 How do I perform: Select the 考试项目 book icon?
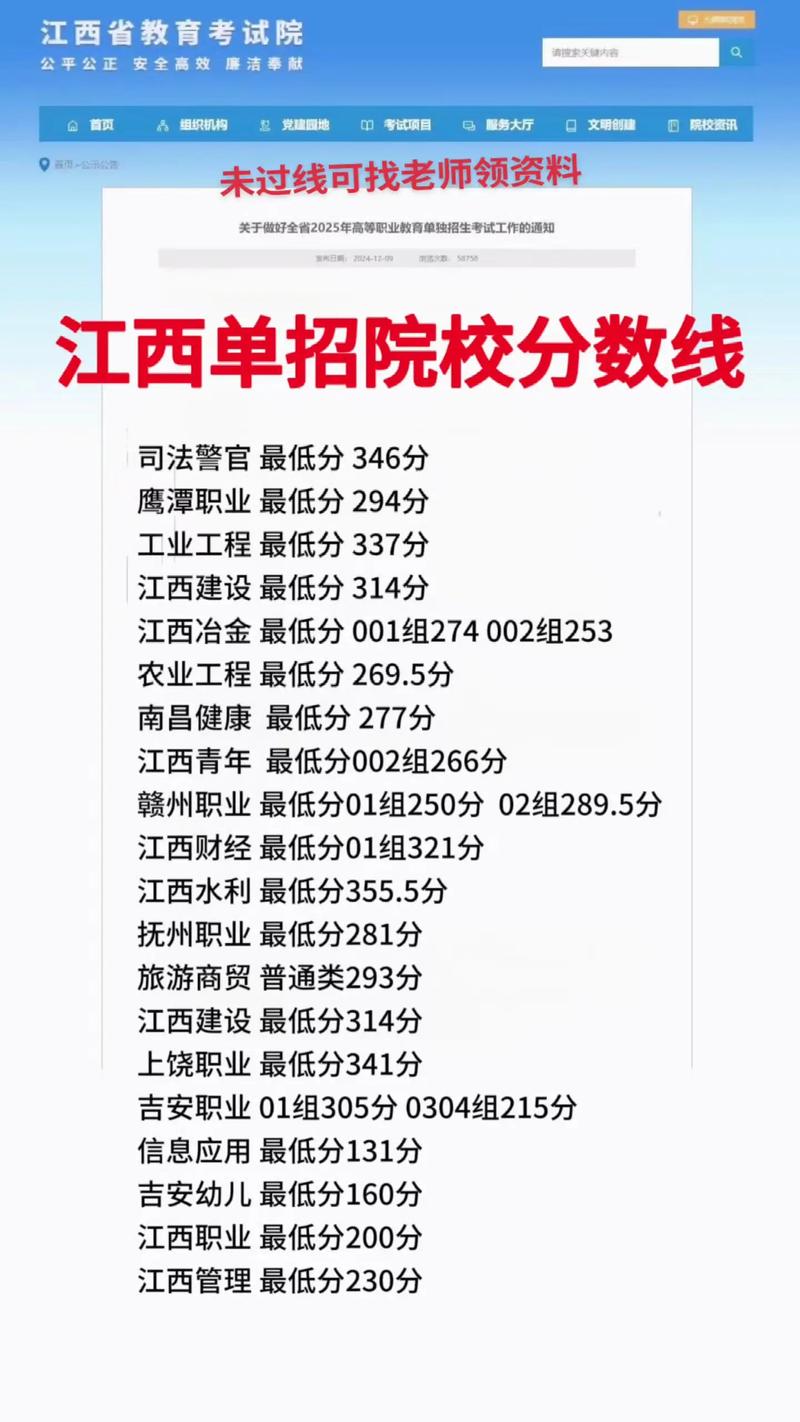pyautogui.click(x=366, y=125)
